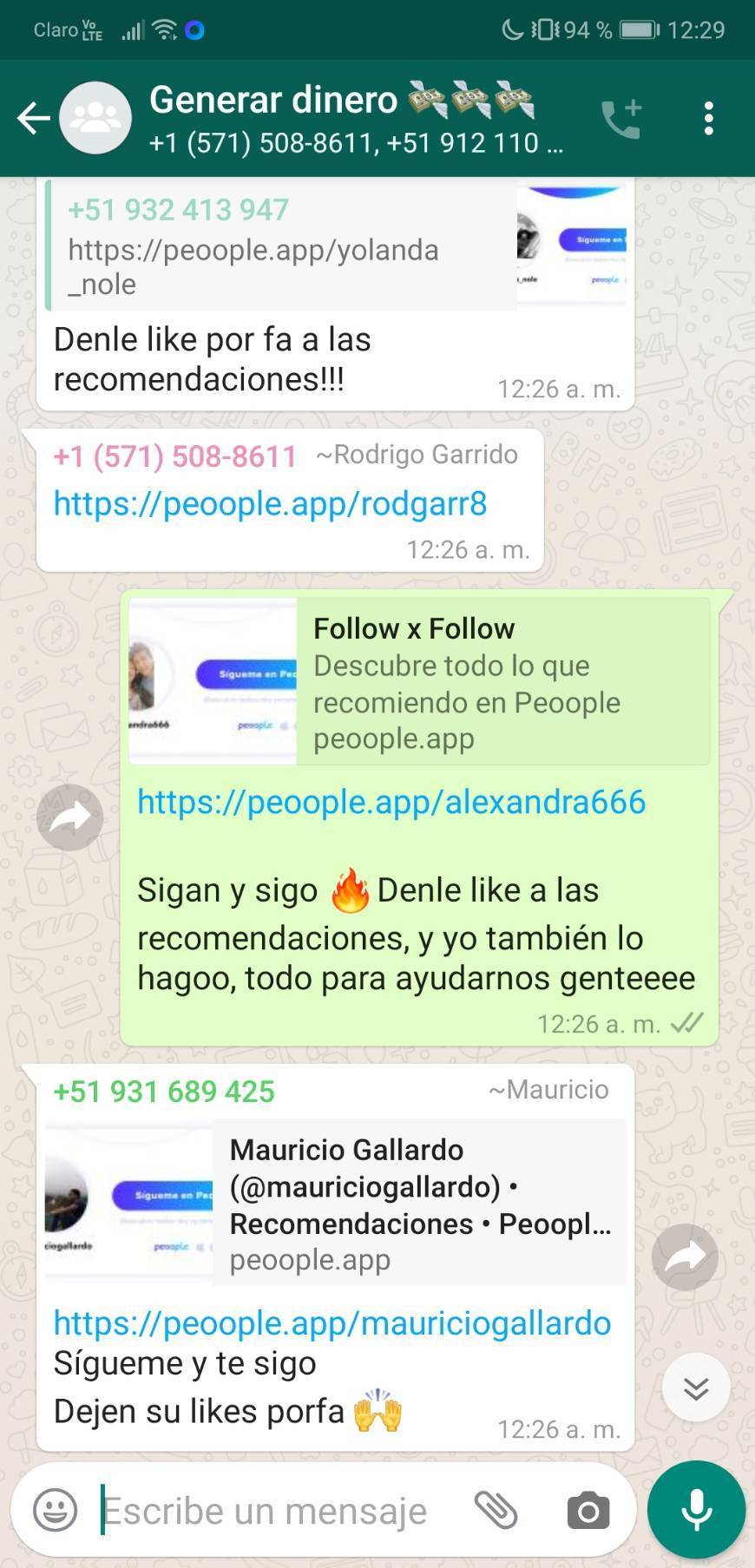Open the link peoople.app/alexandra666
The image size is (755, 1568).
click(x=391, y=802)
